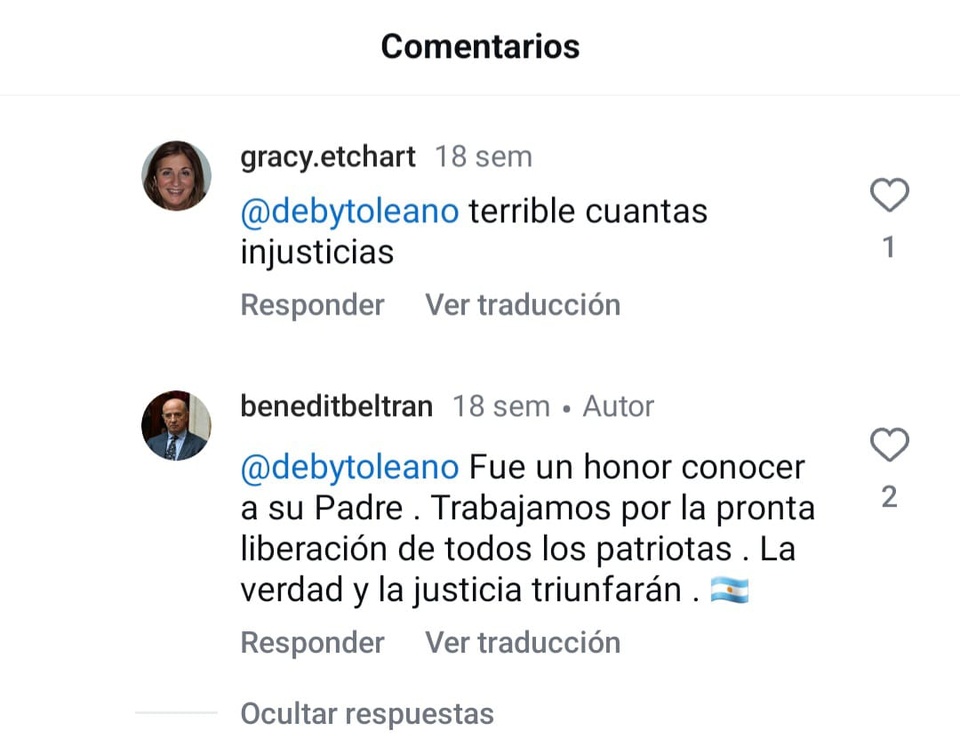Reply to gracy.etchart's comment

click(x=312, y=305)
